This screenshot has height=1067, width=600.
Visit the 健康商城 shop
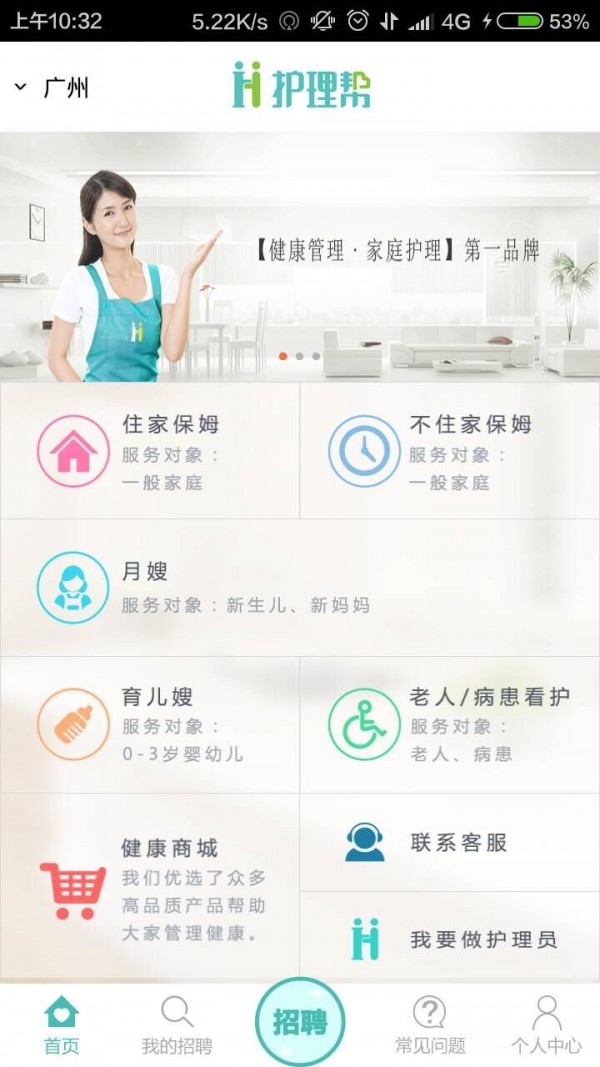(x=150, y=888)
